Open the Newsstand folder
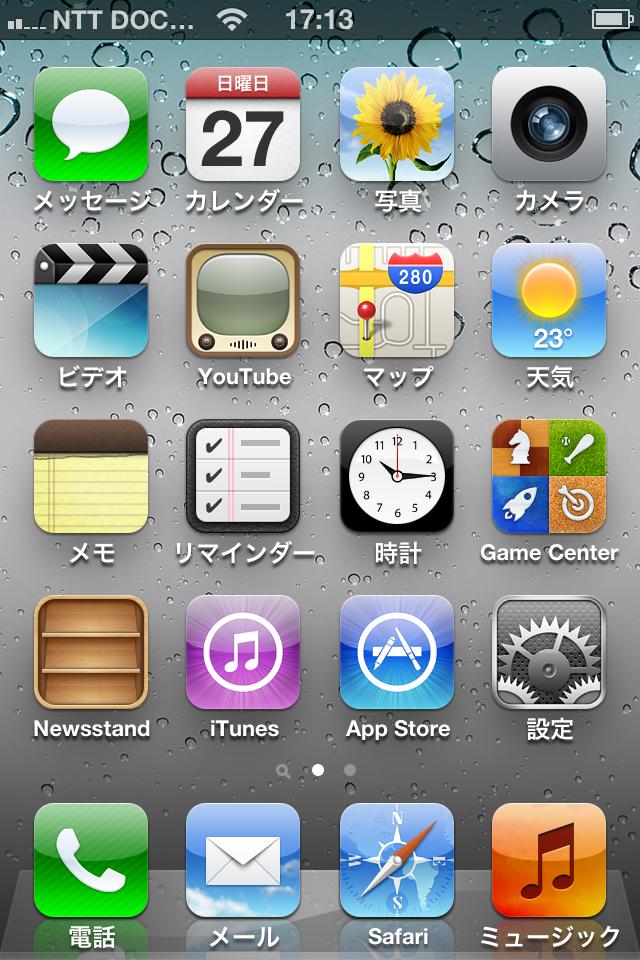Viewport: 640px width, 960px height. pyautogui.click(x=91, y=652)
